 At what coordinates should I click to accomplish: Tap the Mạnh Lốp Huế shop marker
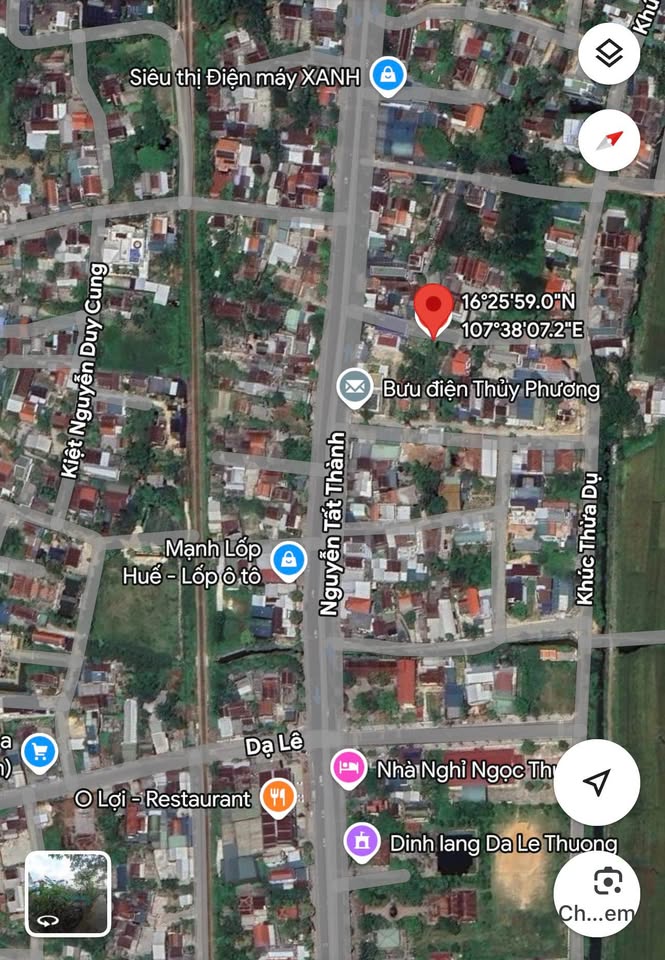click(x=288, y=561)
